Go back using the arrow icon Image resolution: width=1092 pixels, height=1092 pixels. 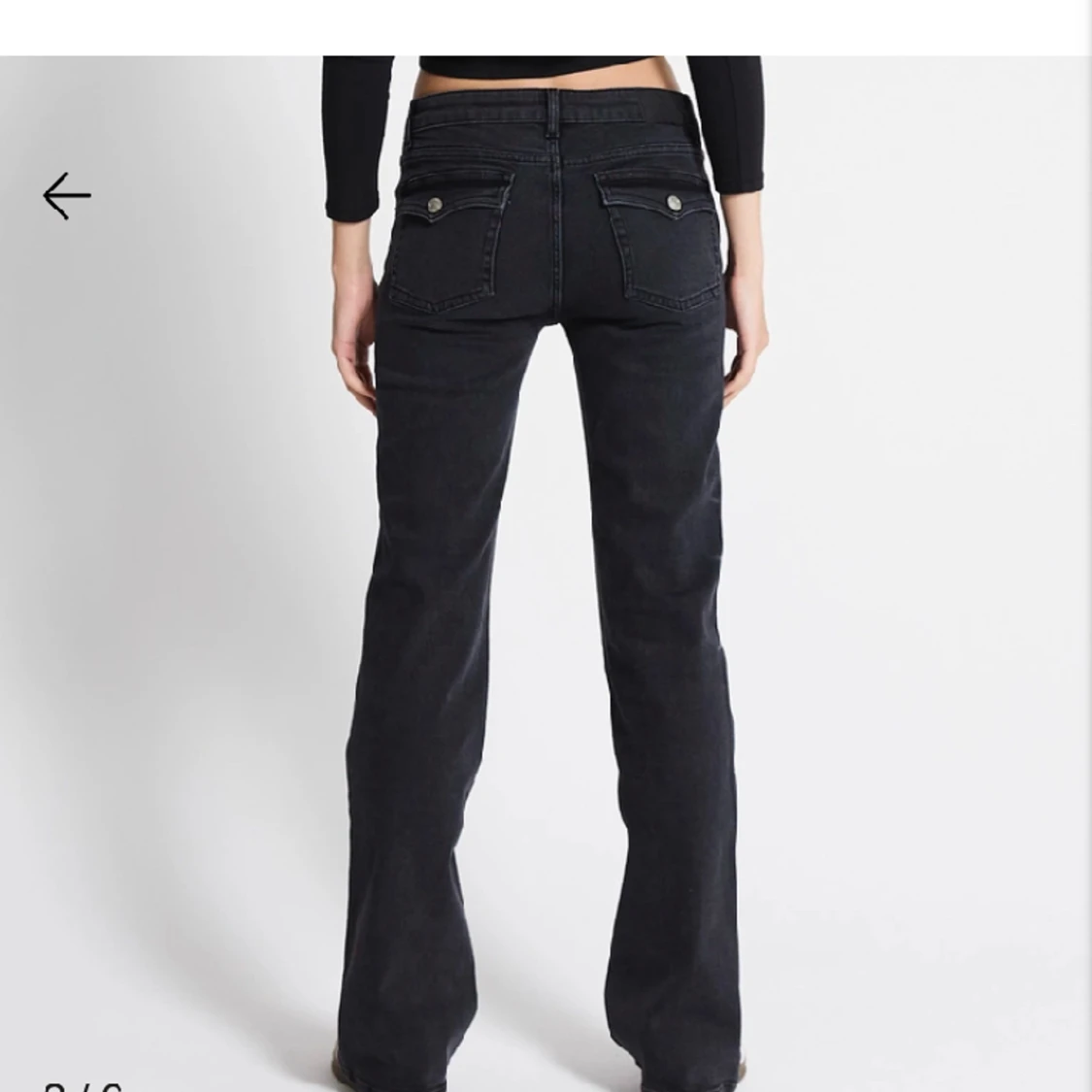[x=67, y=196]
